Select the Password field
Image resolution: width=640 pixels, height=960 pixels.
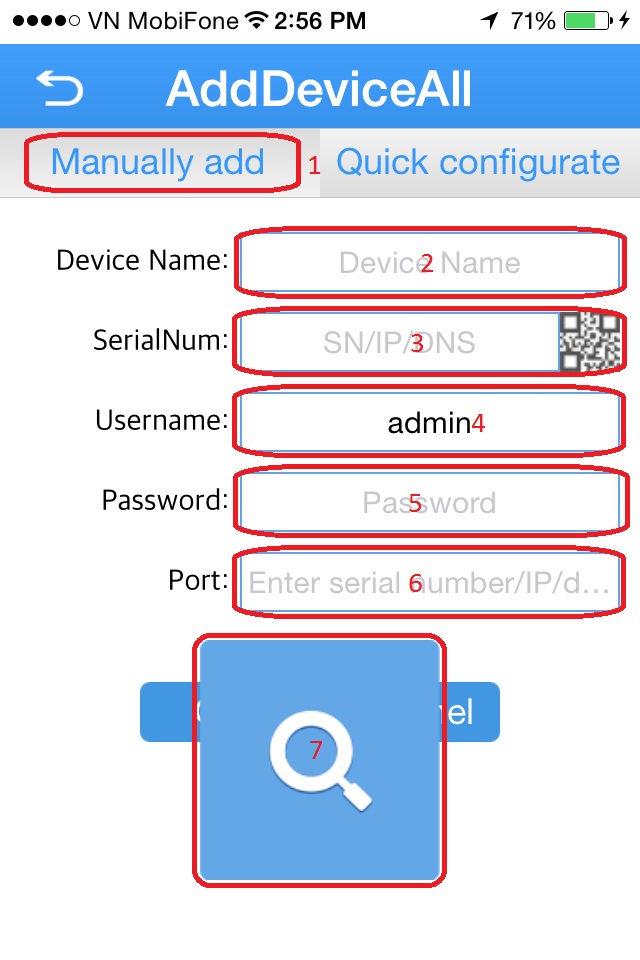(428, 502)
